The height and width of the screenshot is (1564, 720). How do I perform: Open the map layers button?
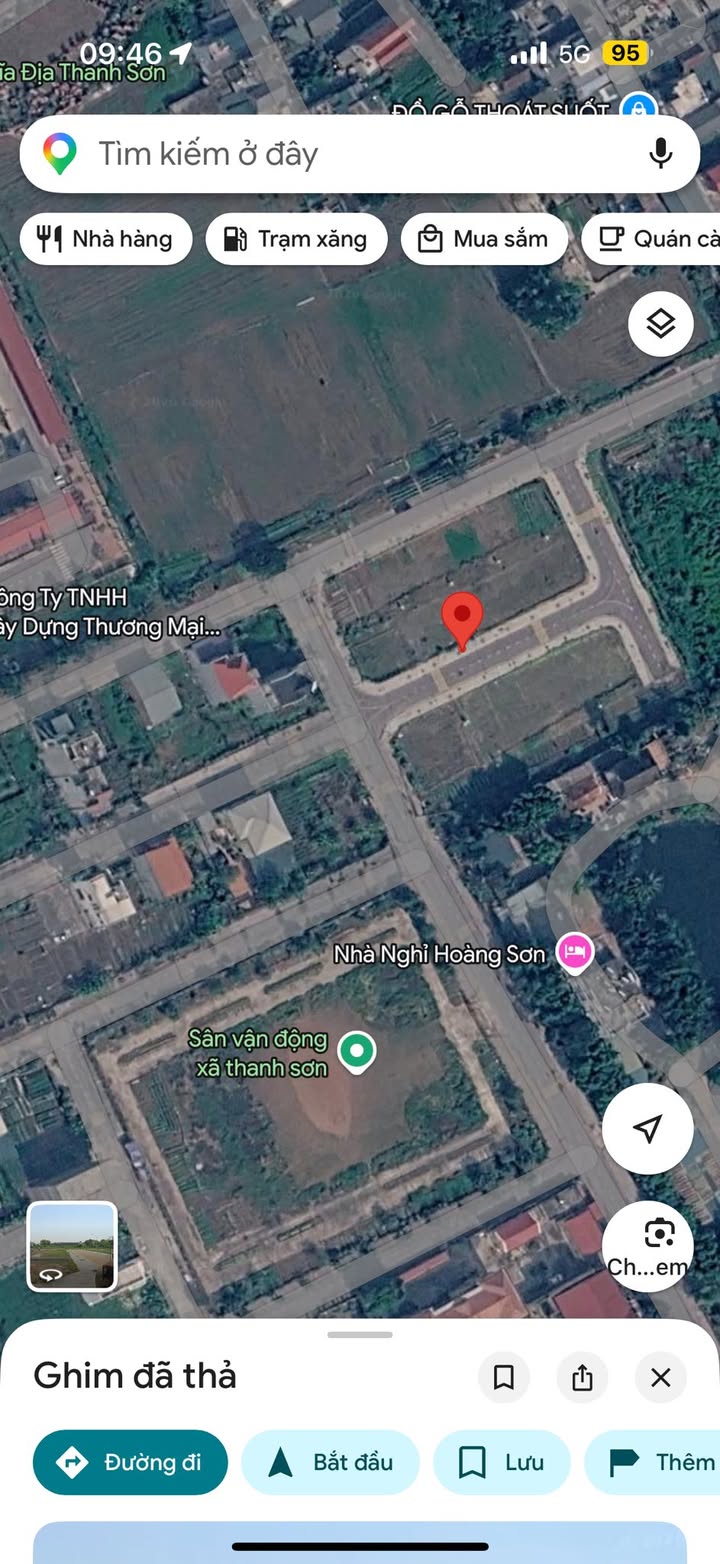pos(661,324)
